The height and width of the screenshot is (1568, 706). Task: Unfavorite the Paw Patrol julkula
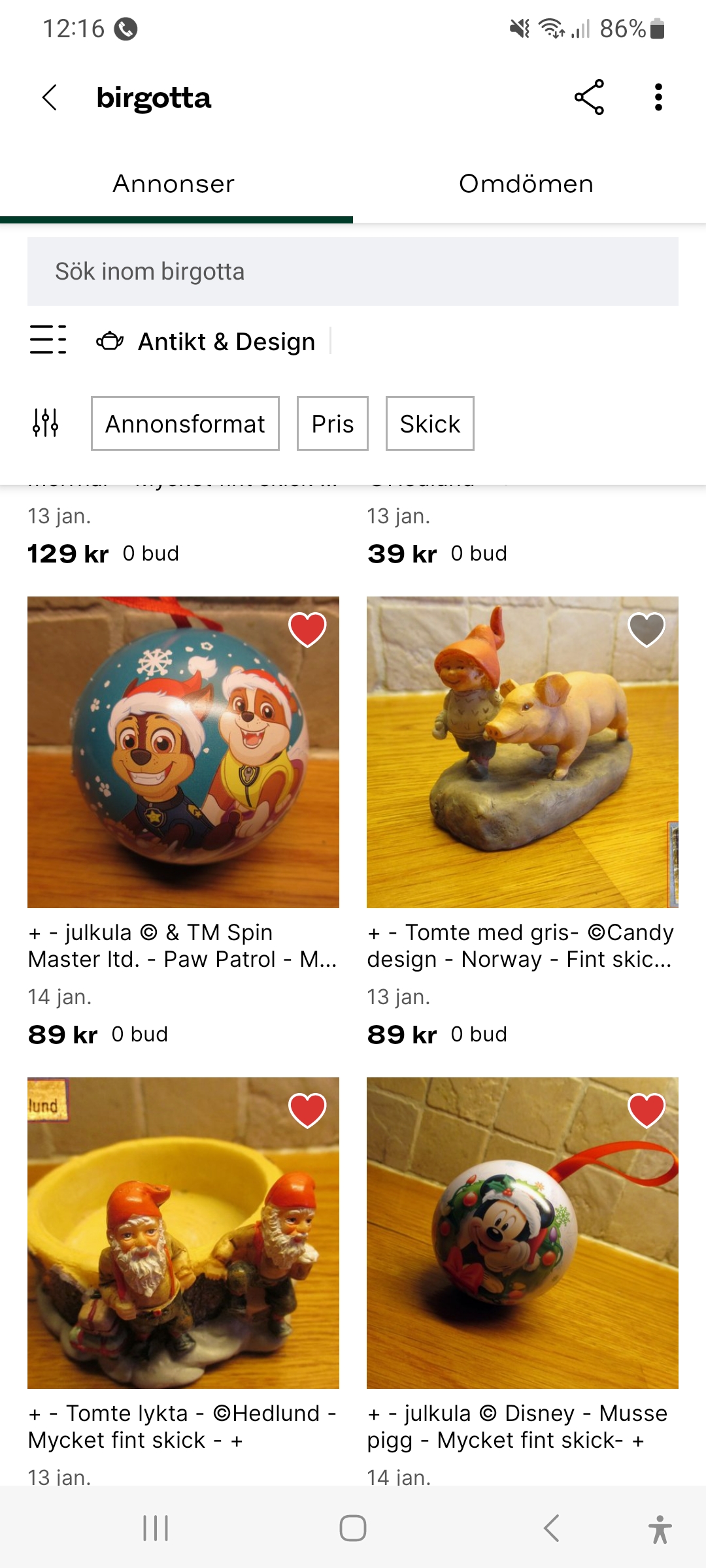307,630
